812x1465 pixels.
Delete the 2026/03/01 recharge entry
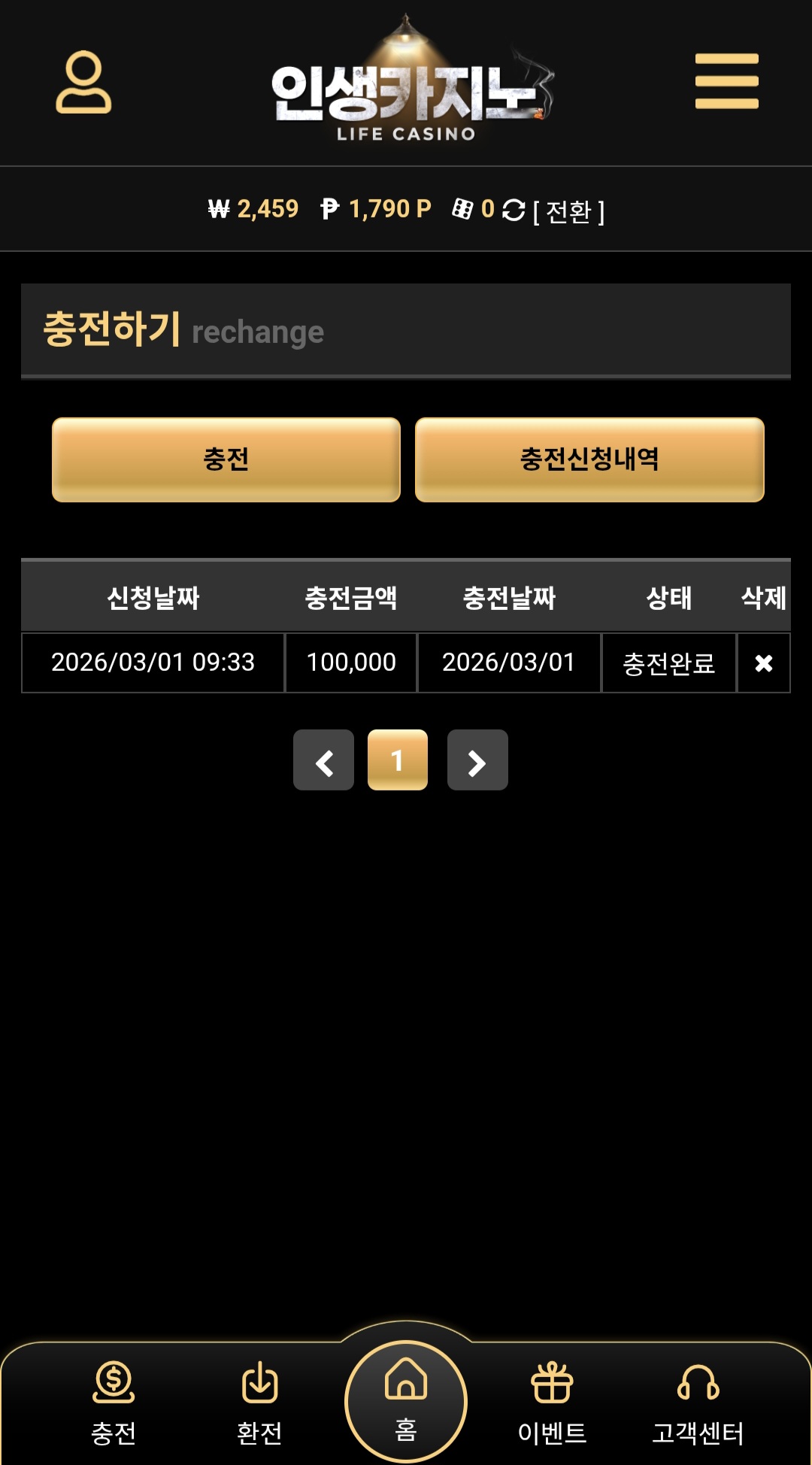[763, 663]
